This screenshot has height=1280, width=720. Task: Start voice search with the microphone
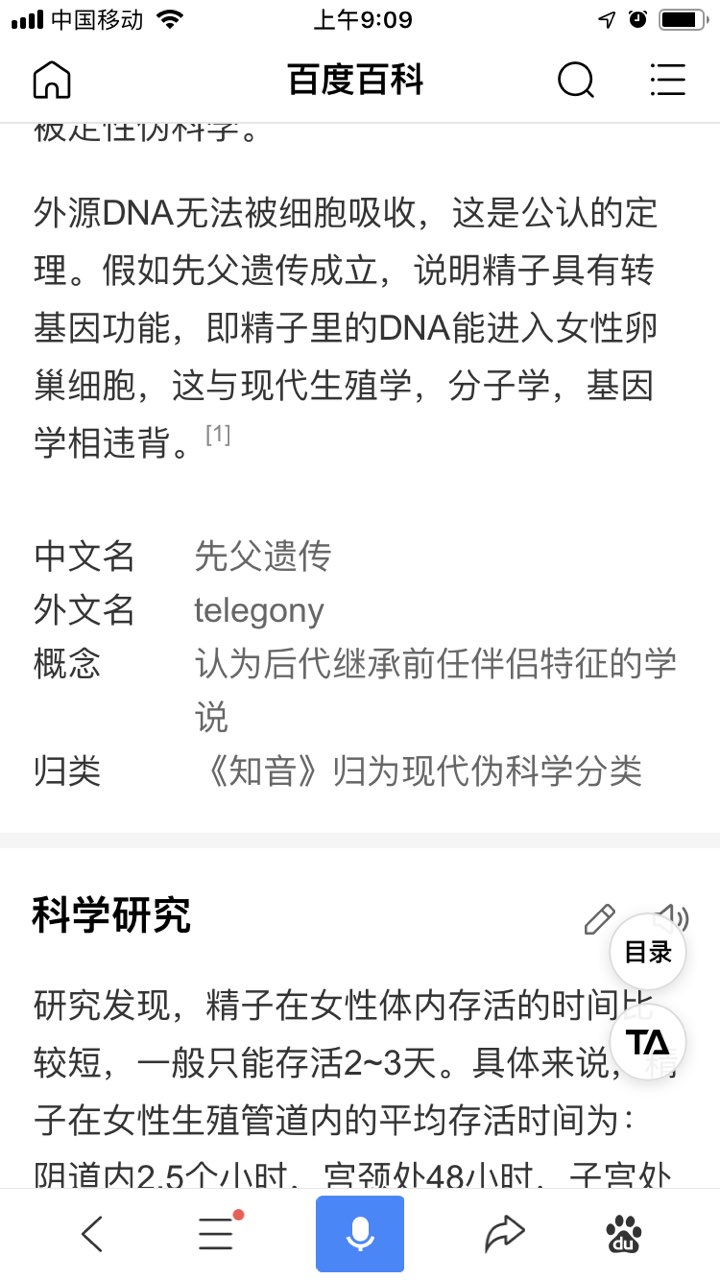[360, 1235]
